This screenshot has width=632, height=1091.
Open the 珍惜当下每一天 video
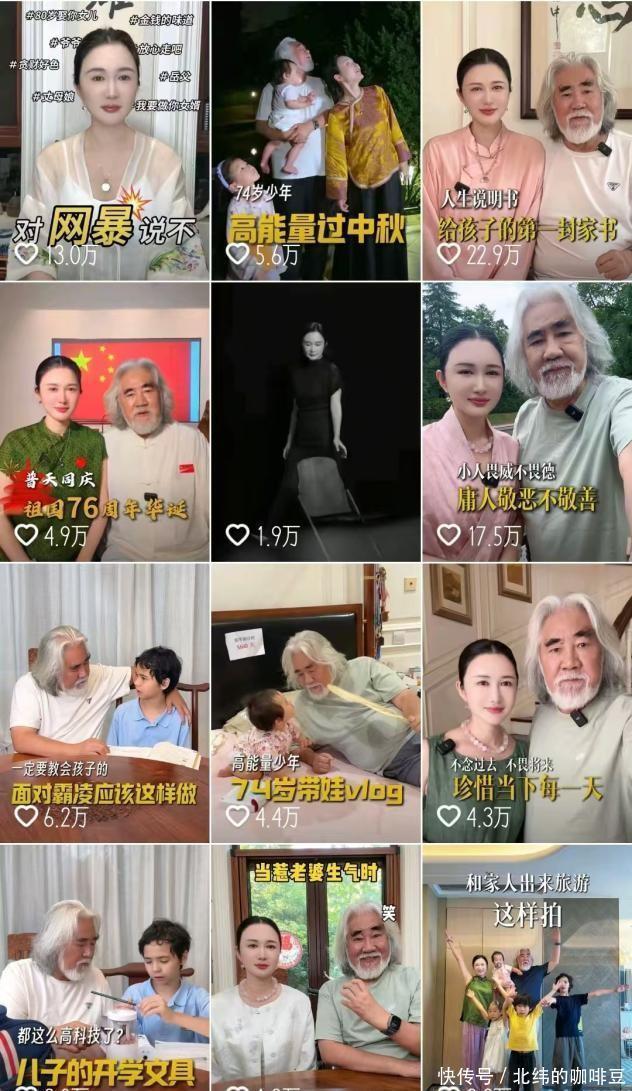[527, 703]
